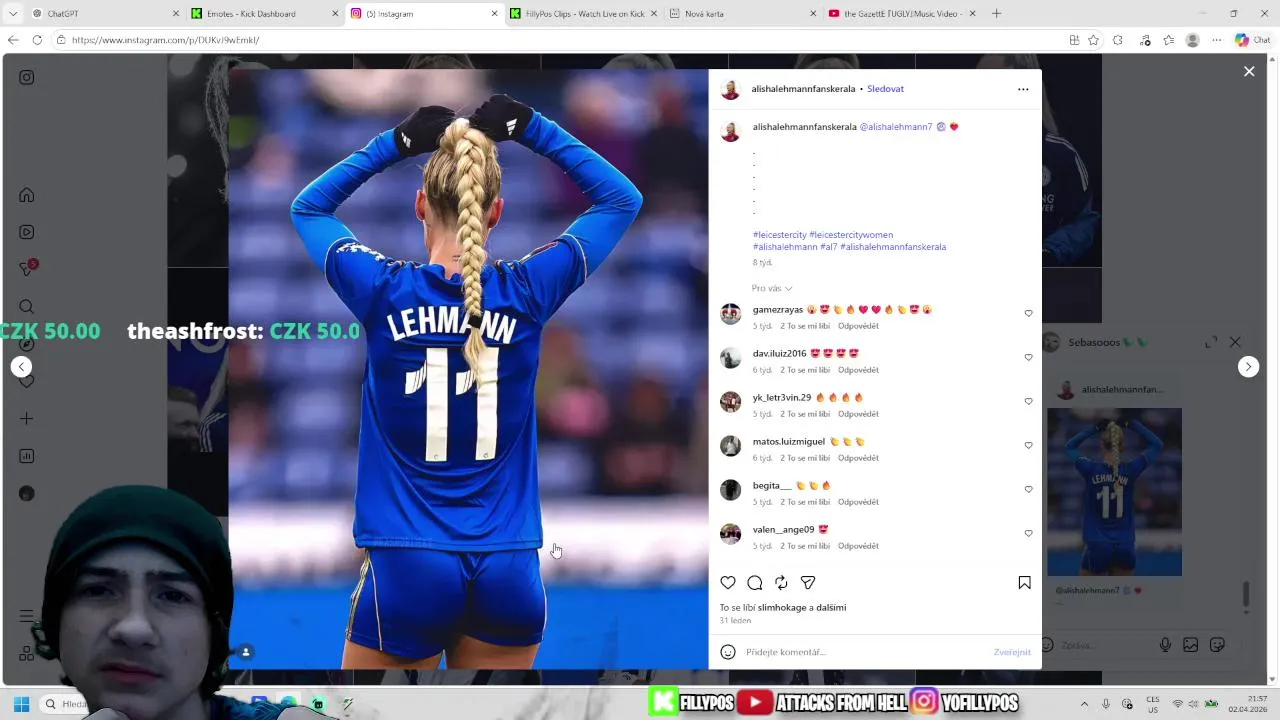Open the #leicestercity hashtag

pos(779,235)
